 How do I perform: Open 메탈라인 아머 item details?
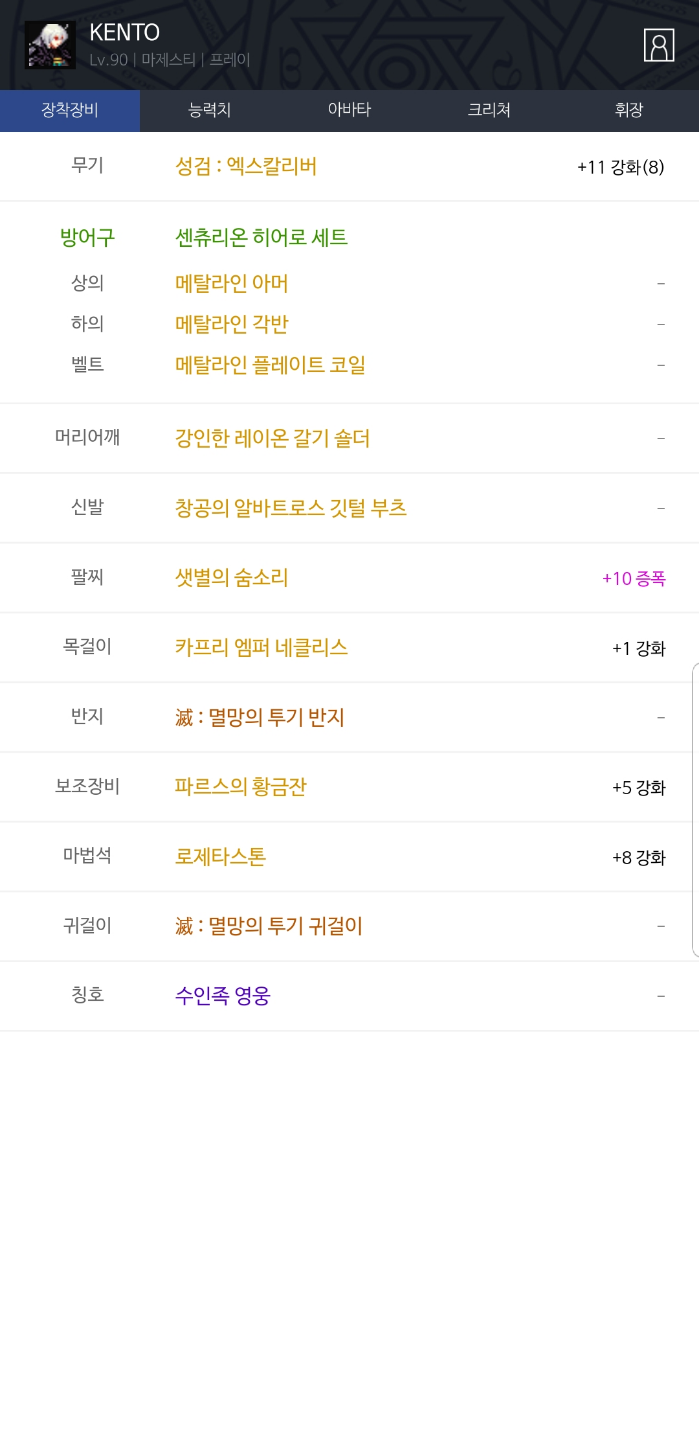232,284
